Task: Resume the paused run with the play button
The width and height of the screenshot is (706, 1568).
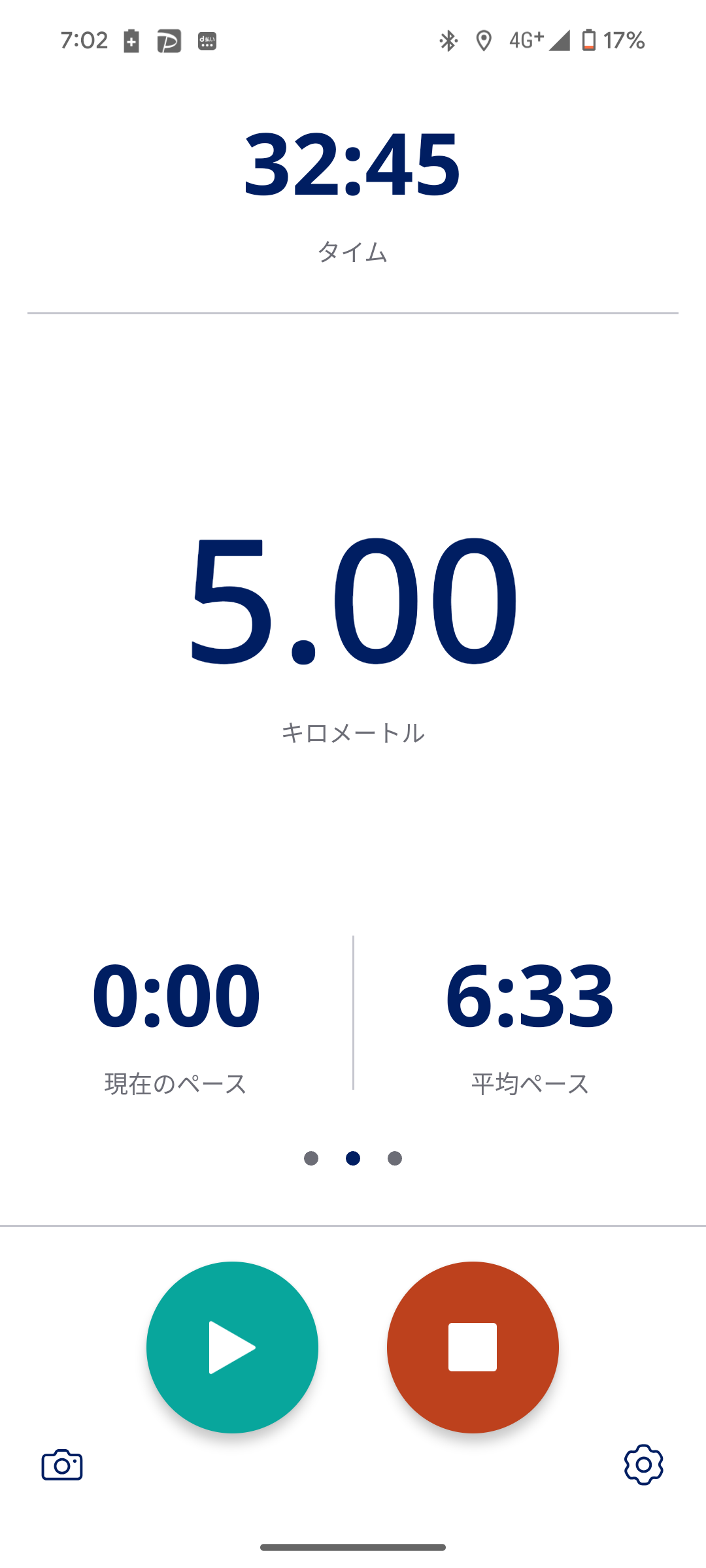Action: point(232,1347)
